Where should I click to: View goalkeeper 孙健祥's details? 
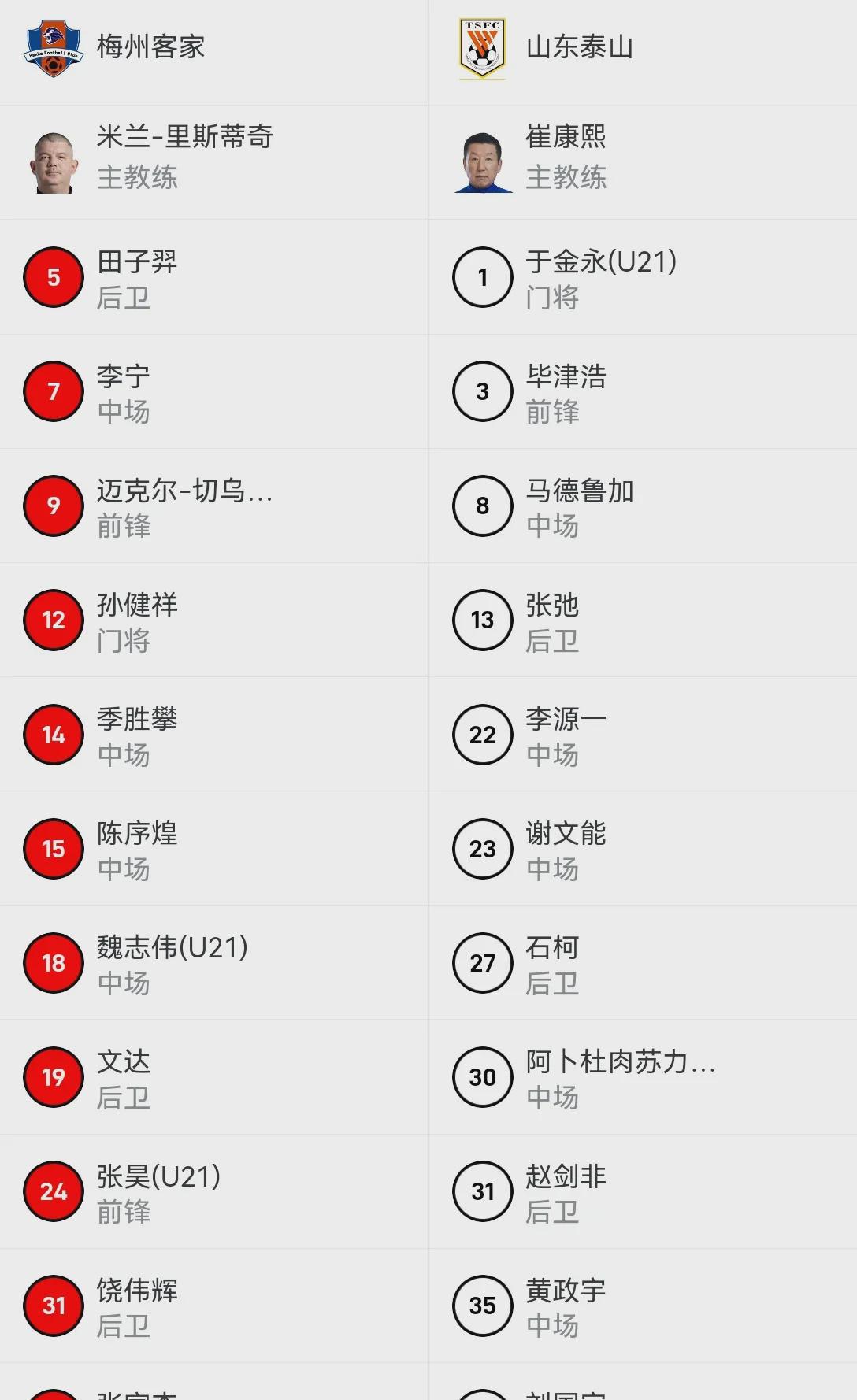pyautogui.click(x=213, y=620)
